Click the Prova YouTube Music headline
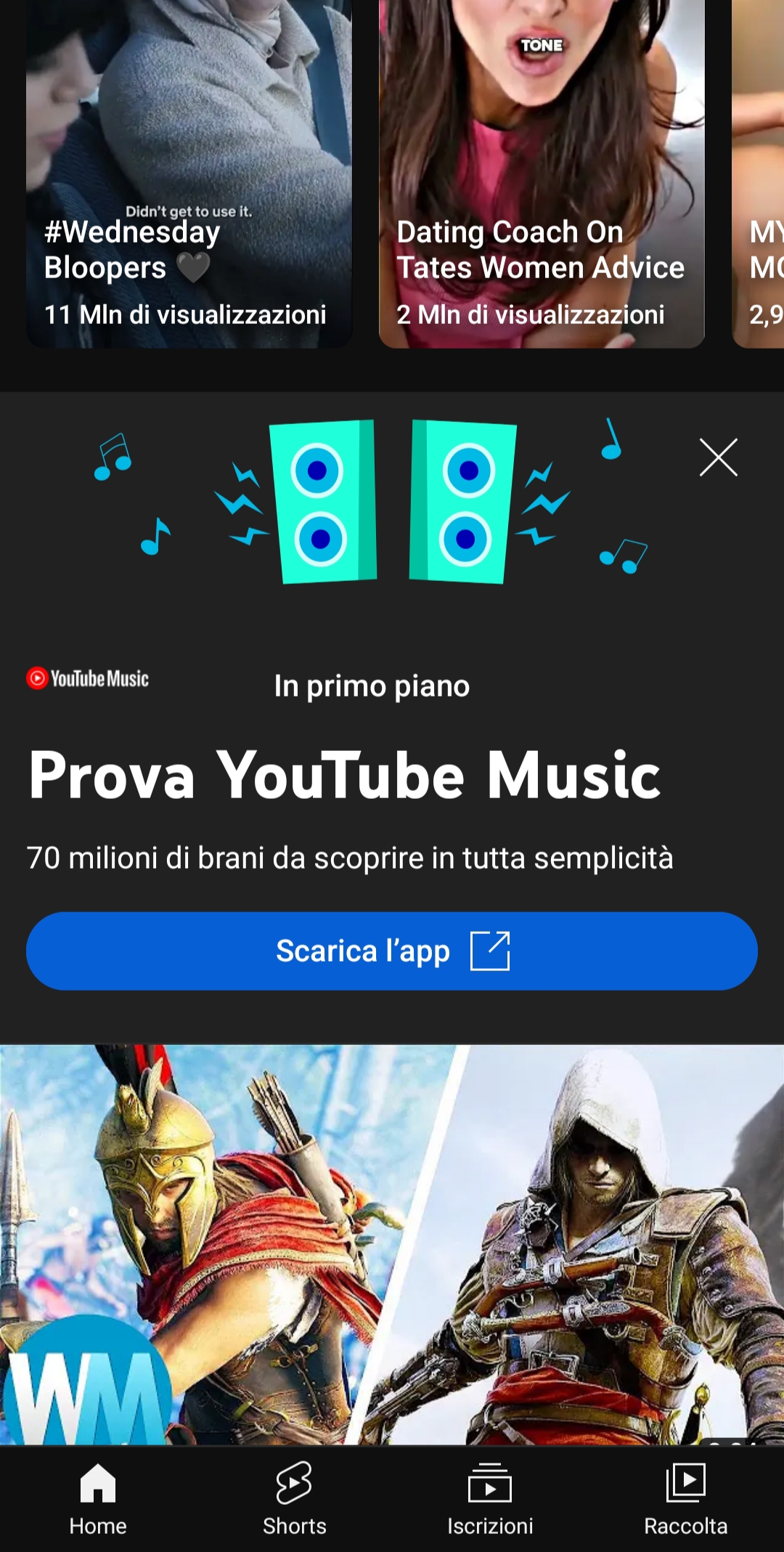This screenshot has height=1552, width=784. click(x=345, y=774)
